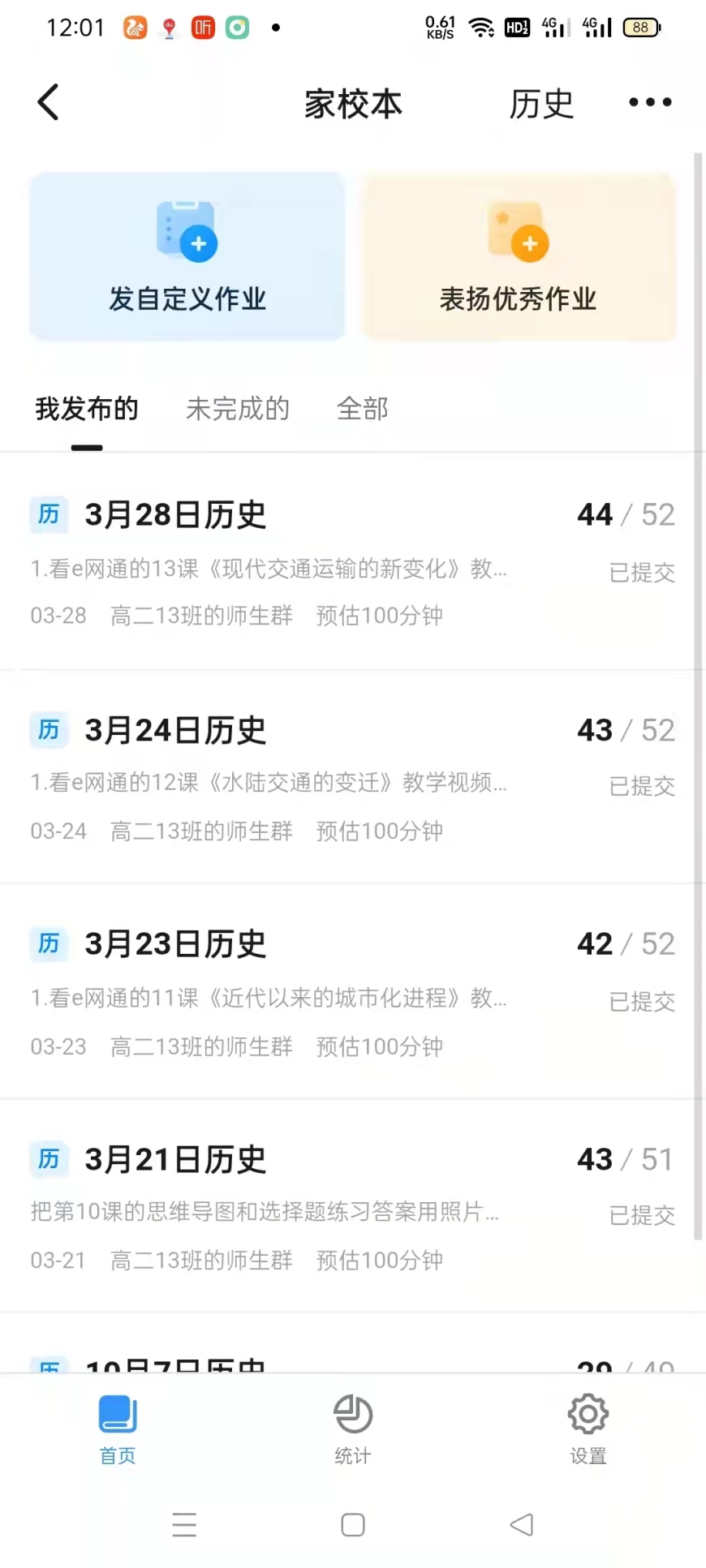Open the 设置 tab
Screen dimensions: 706x1568
(x=588, y=1428)
